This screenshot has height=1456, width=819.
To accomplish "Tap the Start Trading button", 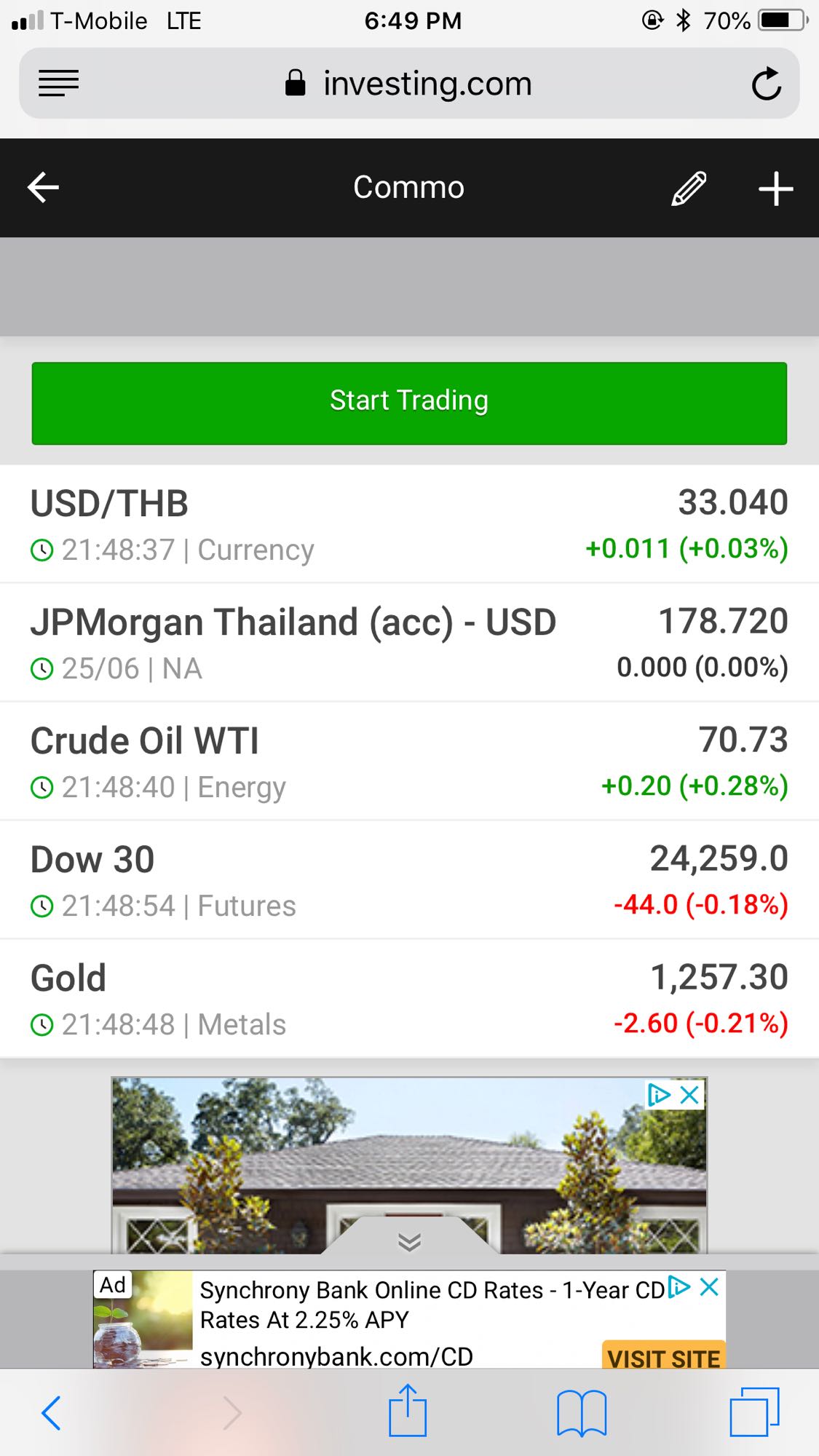I will (409, 403).
